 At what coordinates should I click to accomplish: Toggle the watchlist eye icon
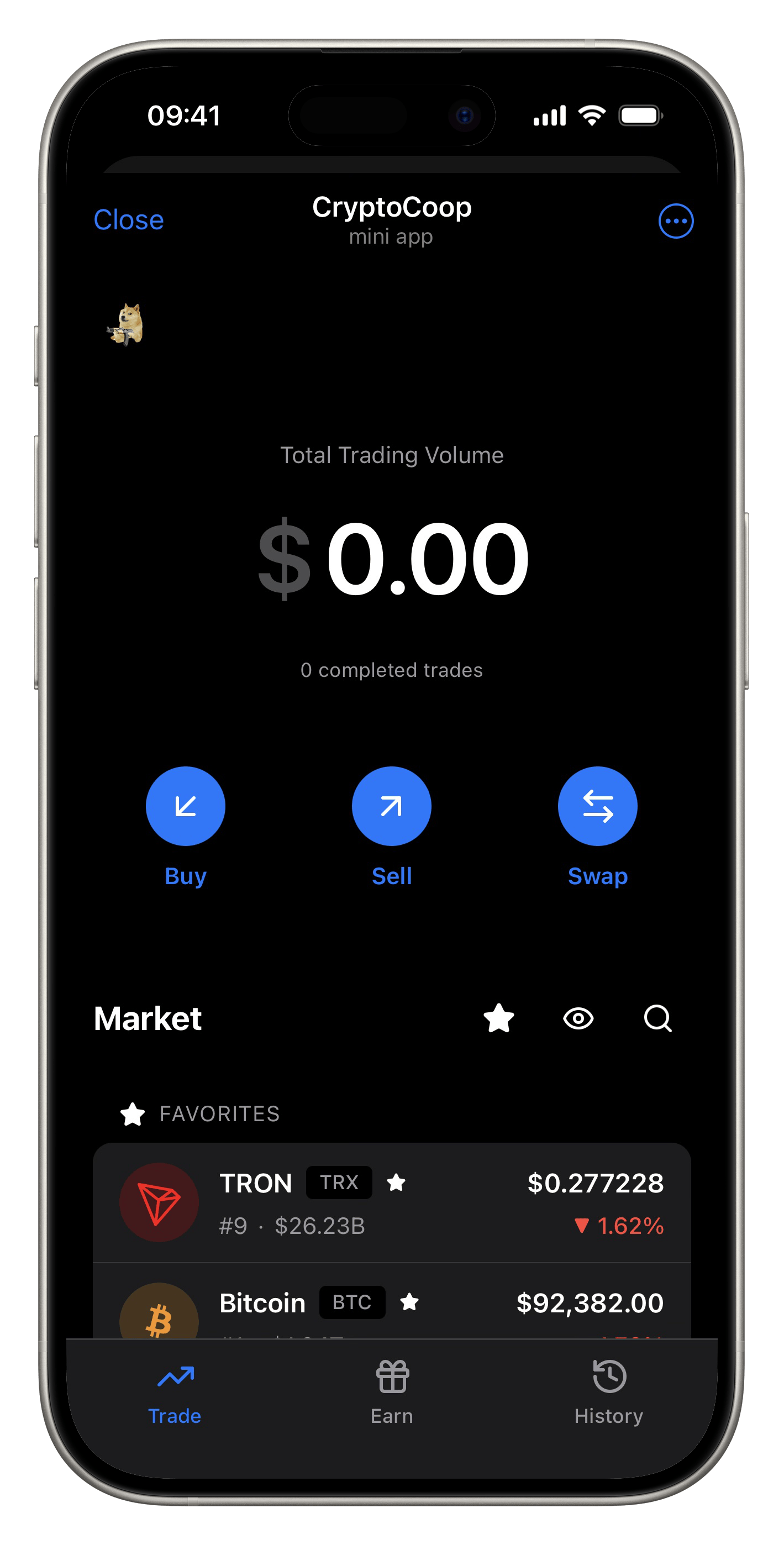point(579,1019)
